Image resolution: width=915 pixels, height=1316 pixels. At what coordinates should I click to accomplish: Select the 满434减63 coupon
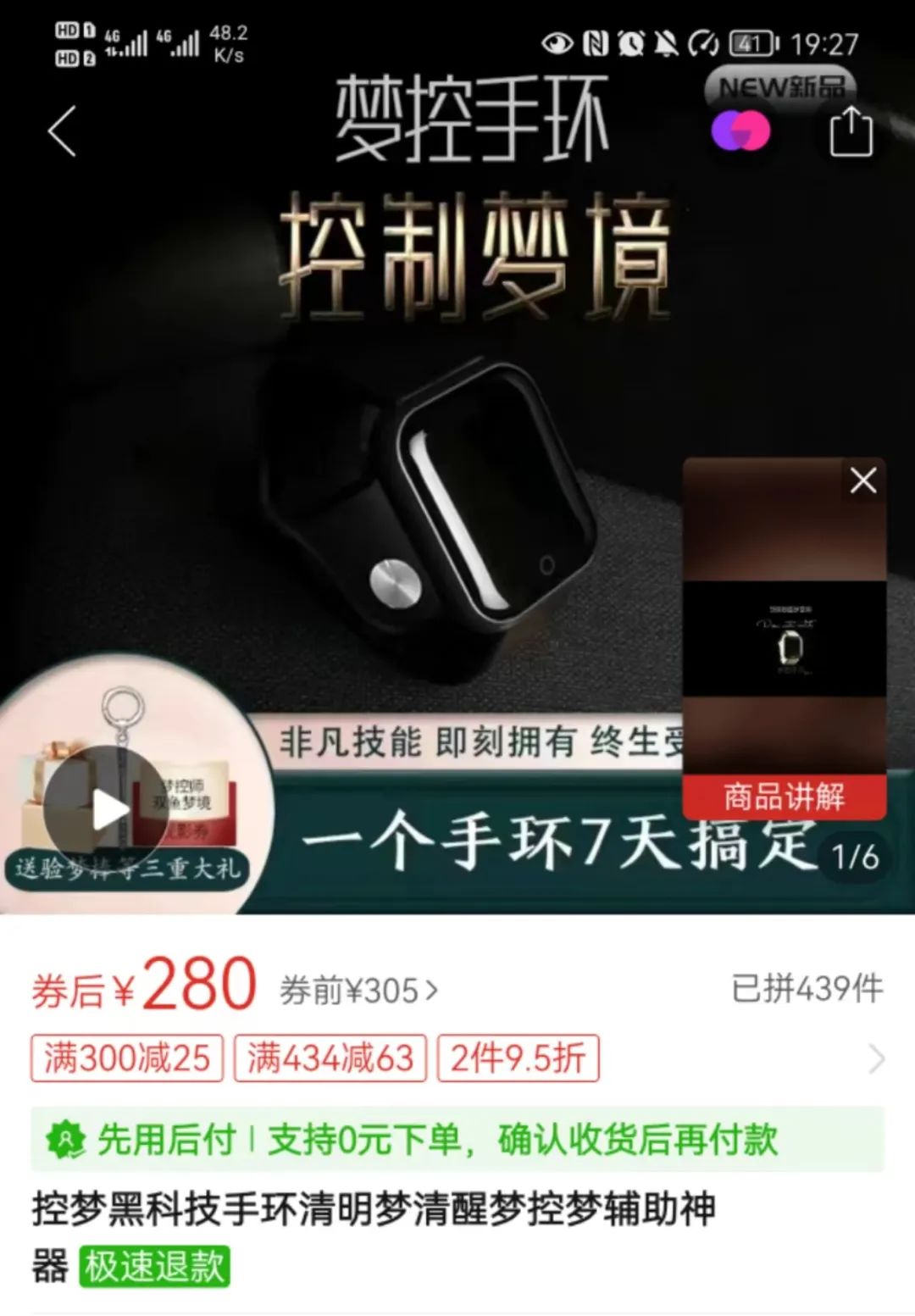pyautogui.click(x=330, y=1058)
